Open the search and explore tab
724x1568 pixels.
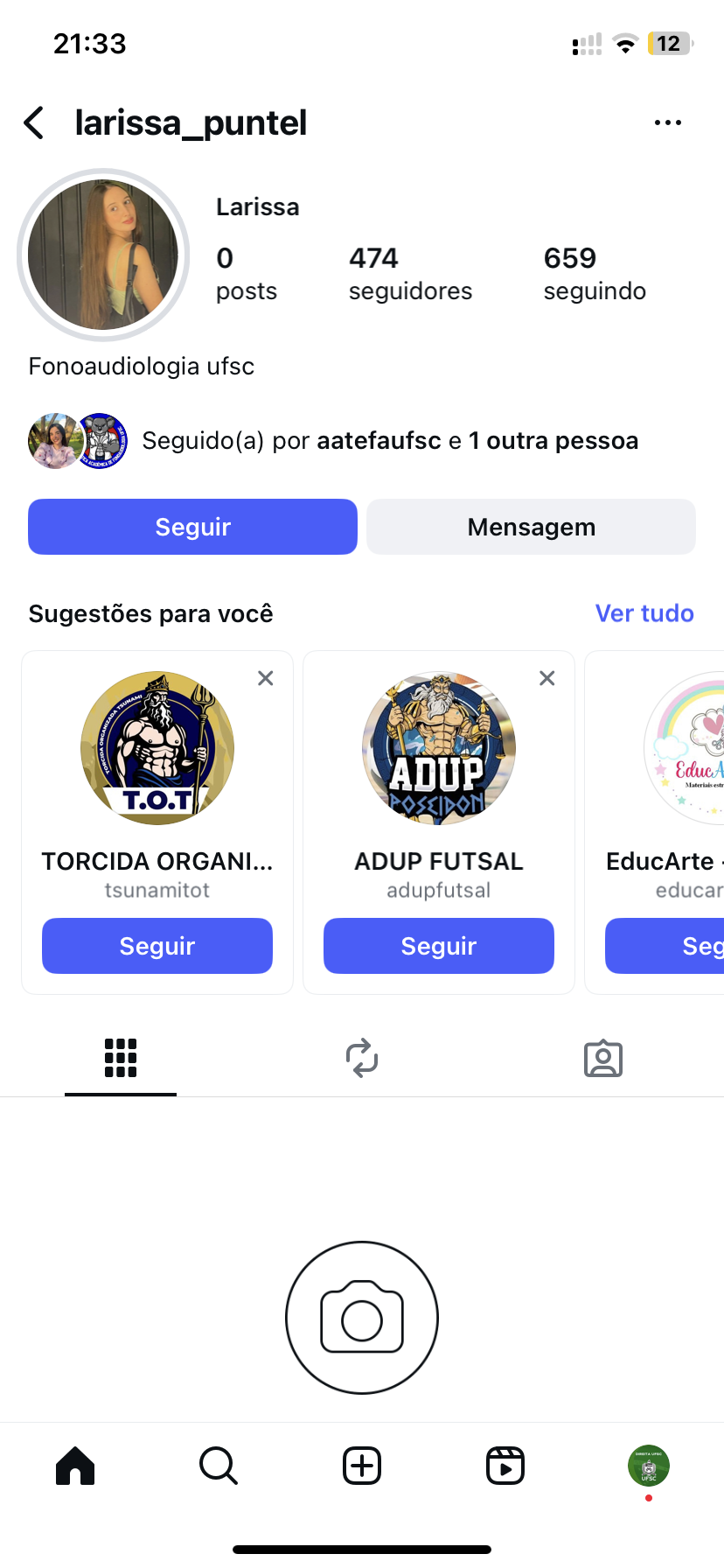[219, 1466]
